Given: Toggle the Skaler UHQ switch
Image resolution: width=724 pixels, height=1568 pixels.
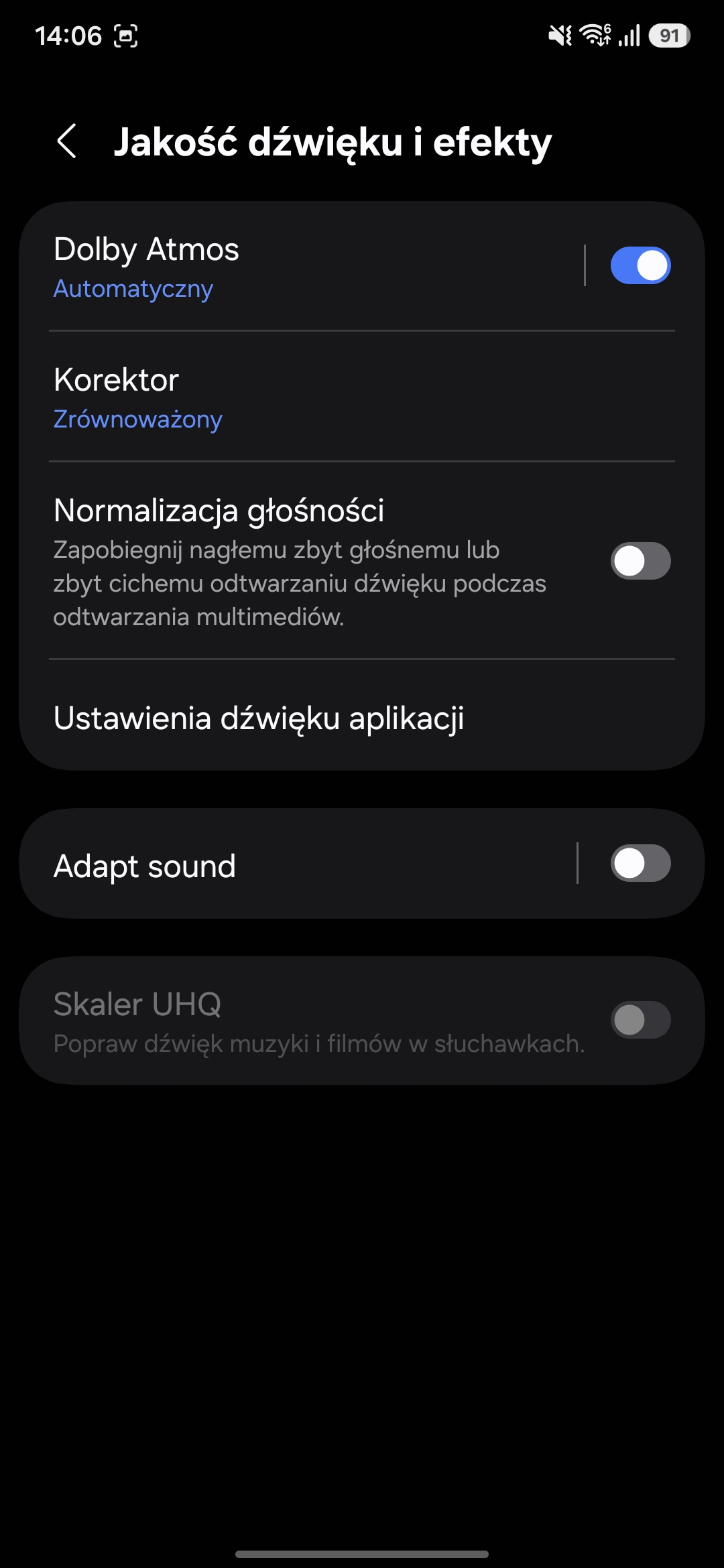Looking at the screenshot, I should 640,1020.
